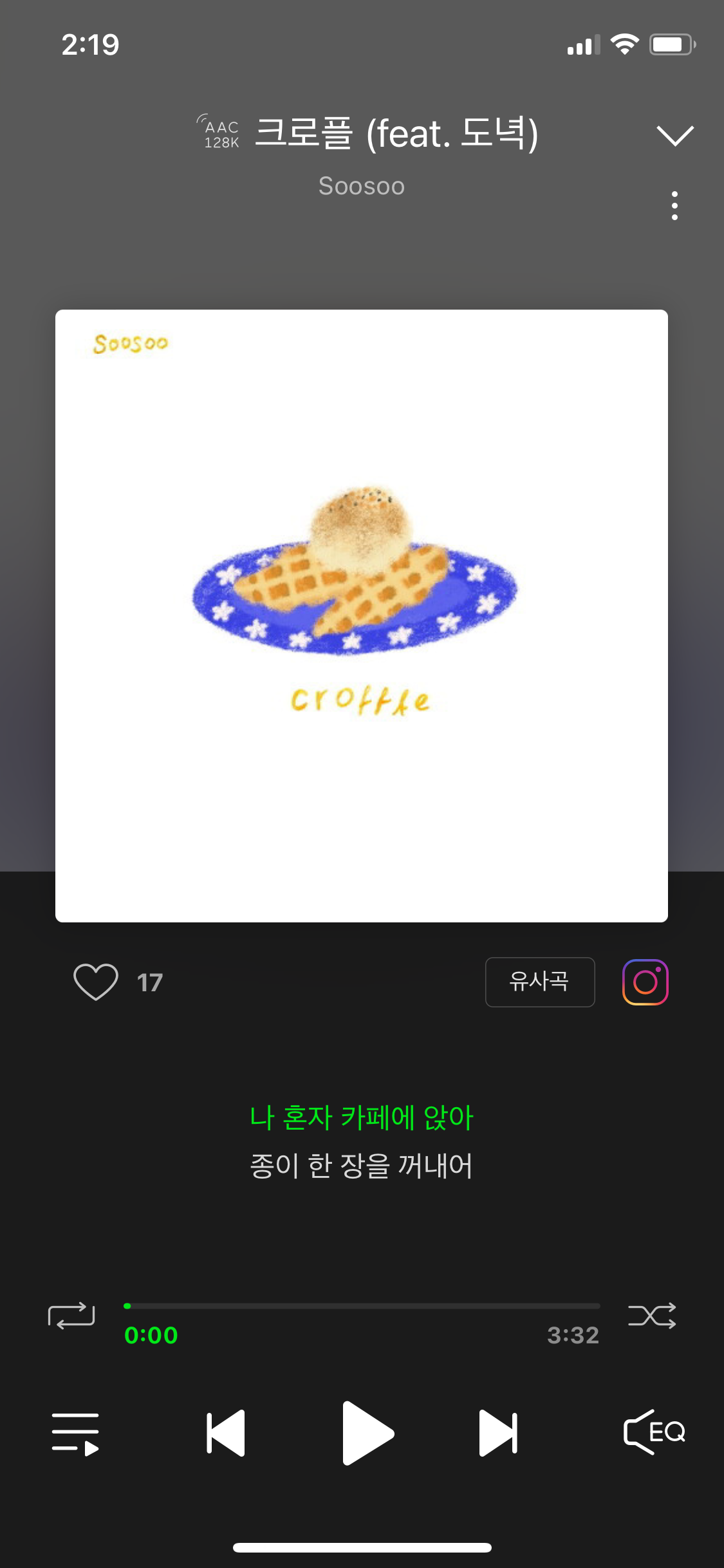Screen dimensions: 724x1568
Task: Open full lyrics from the lyric lines
Action: [x=362, y=1141]
